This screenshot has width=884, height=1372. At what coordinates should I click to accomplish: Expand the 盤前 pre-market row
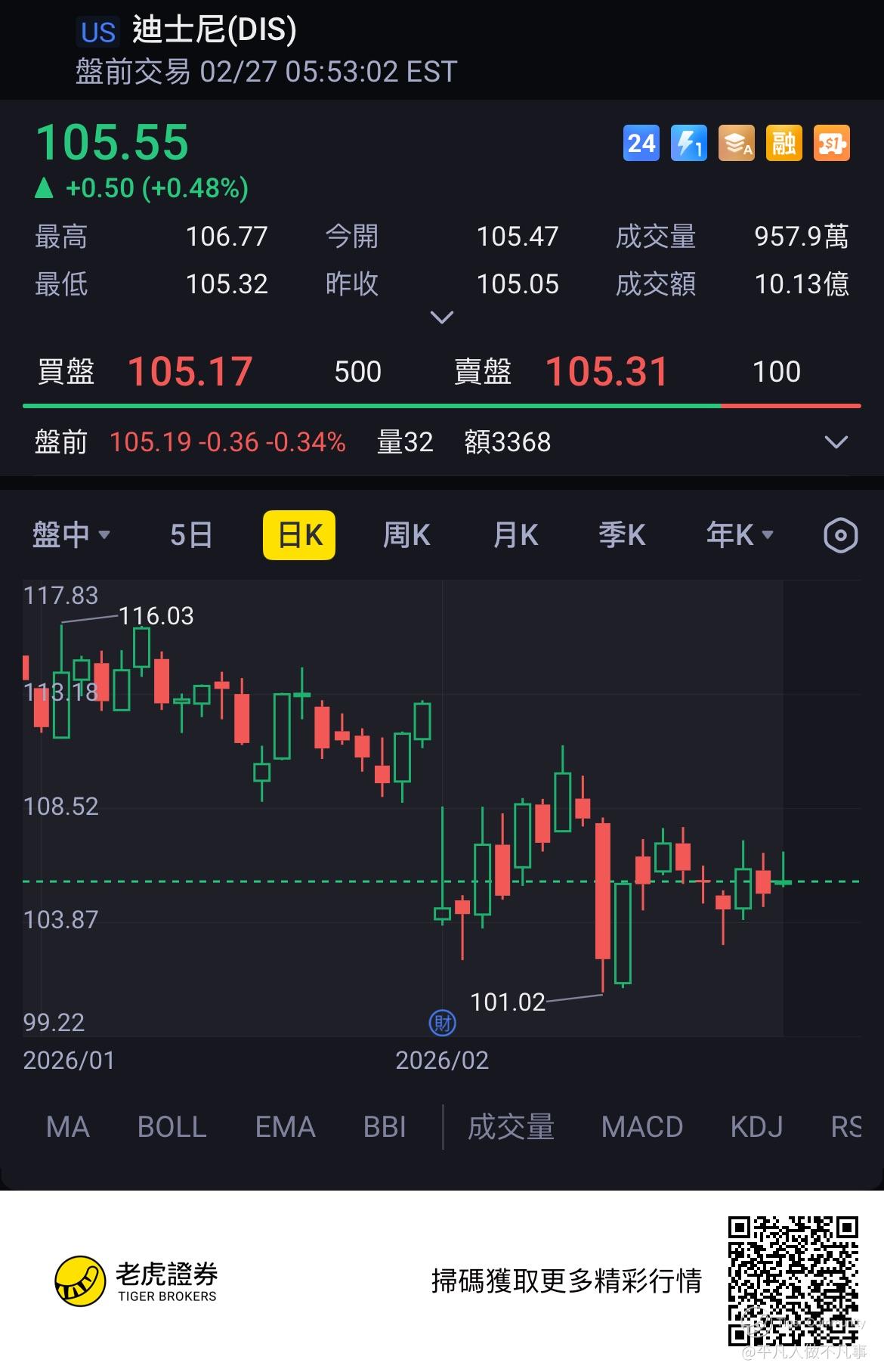[x=836, y=442]
